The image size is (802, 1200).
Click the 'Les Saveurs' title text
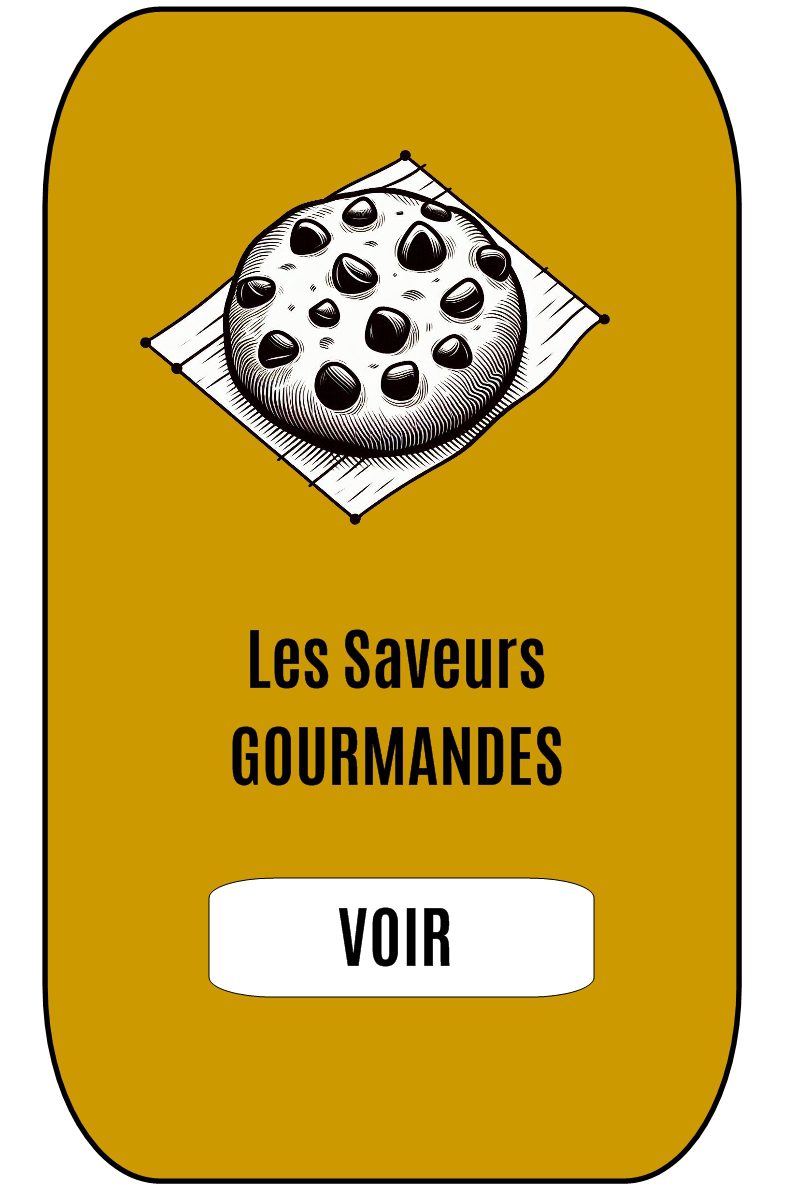pyautogui.click(x=396, y=661)
